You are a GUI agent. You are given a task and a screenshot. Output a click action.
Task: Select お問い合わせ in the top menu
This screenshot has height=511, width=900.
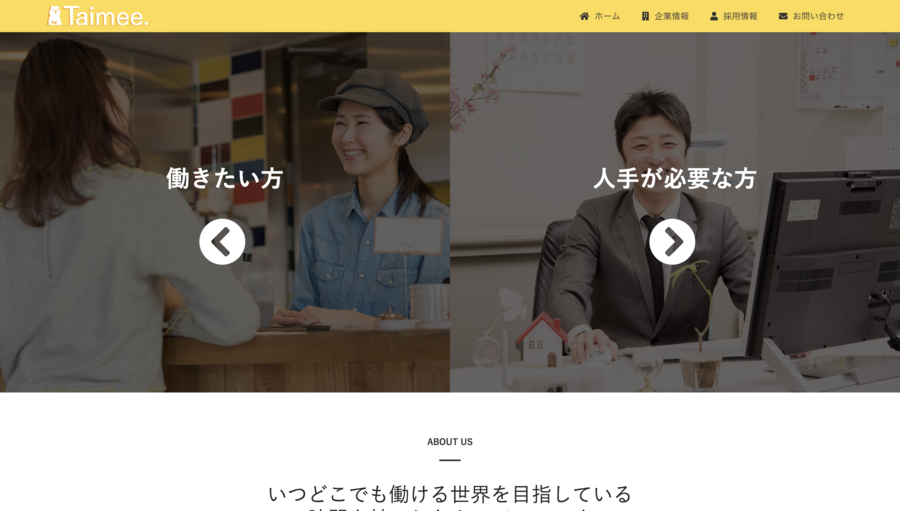pyautogui.click(x=811, y=16)
